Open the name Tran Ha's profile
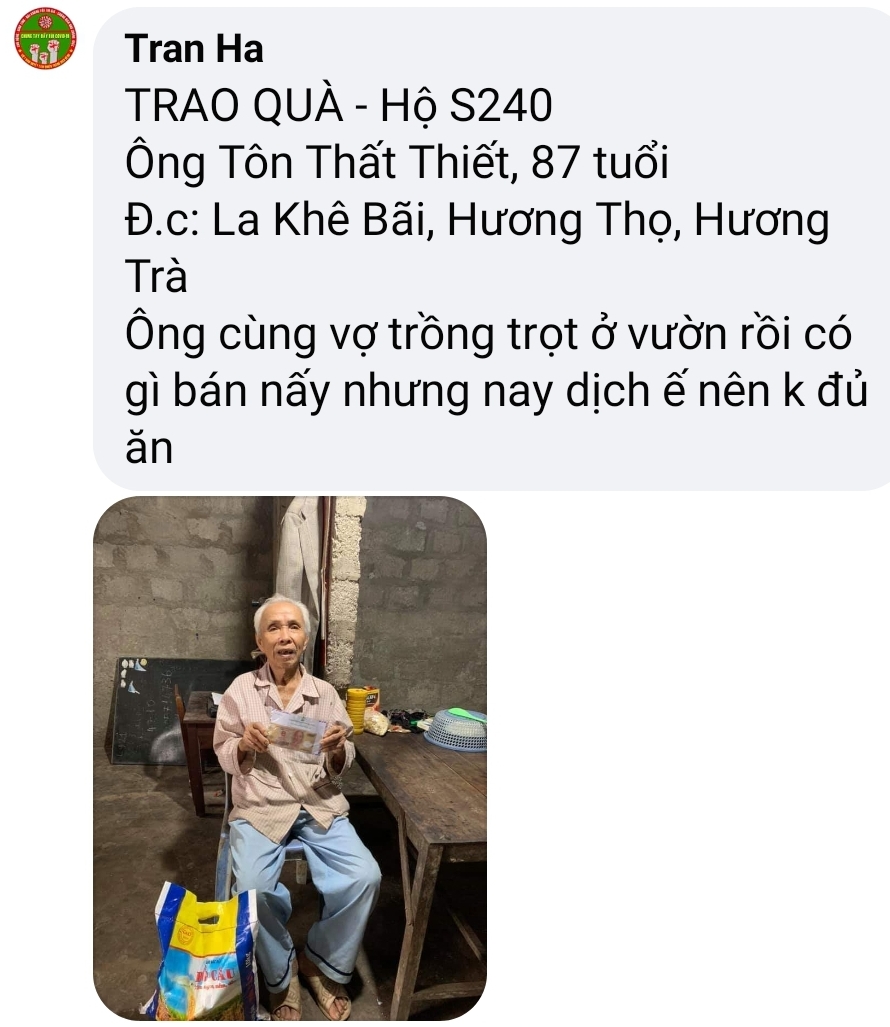Screen dimensions: 890x1027 (x=195, y=48)
